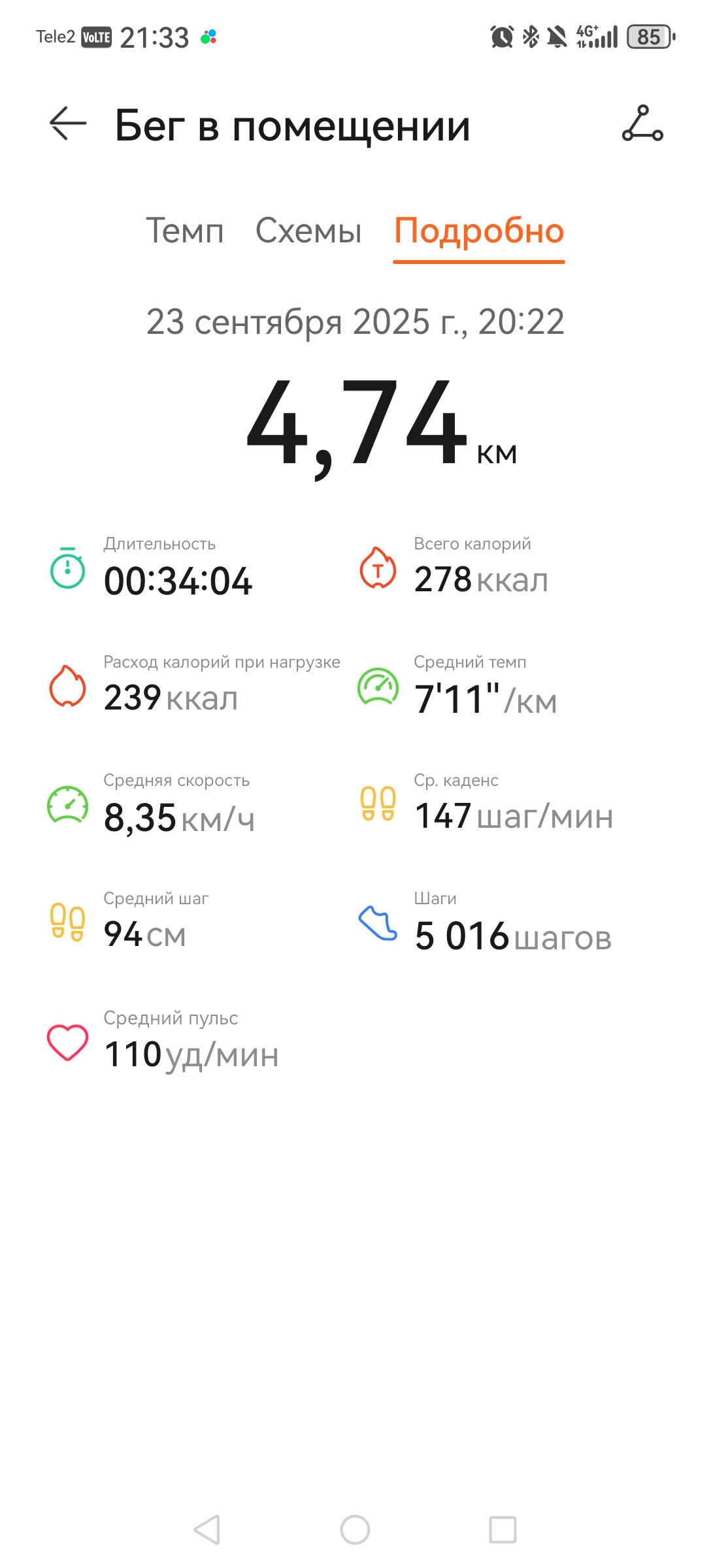Image resolution: width=711 pixels, height=1568 pixels.
Task: Switch to the Схемы tab
Action: (308, 231)
